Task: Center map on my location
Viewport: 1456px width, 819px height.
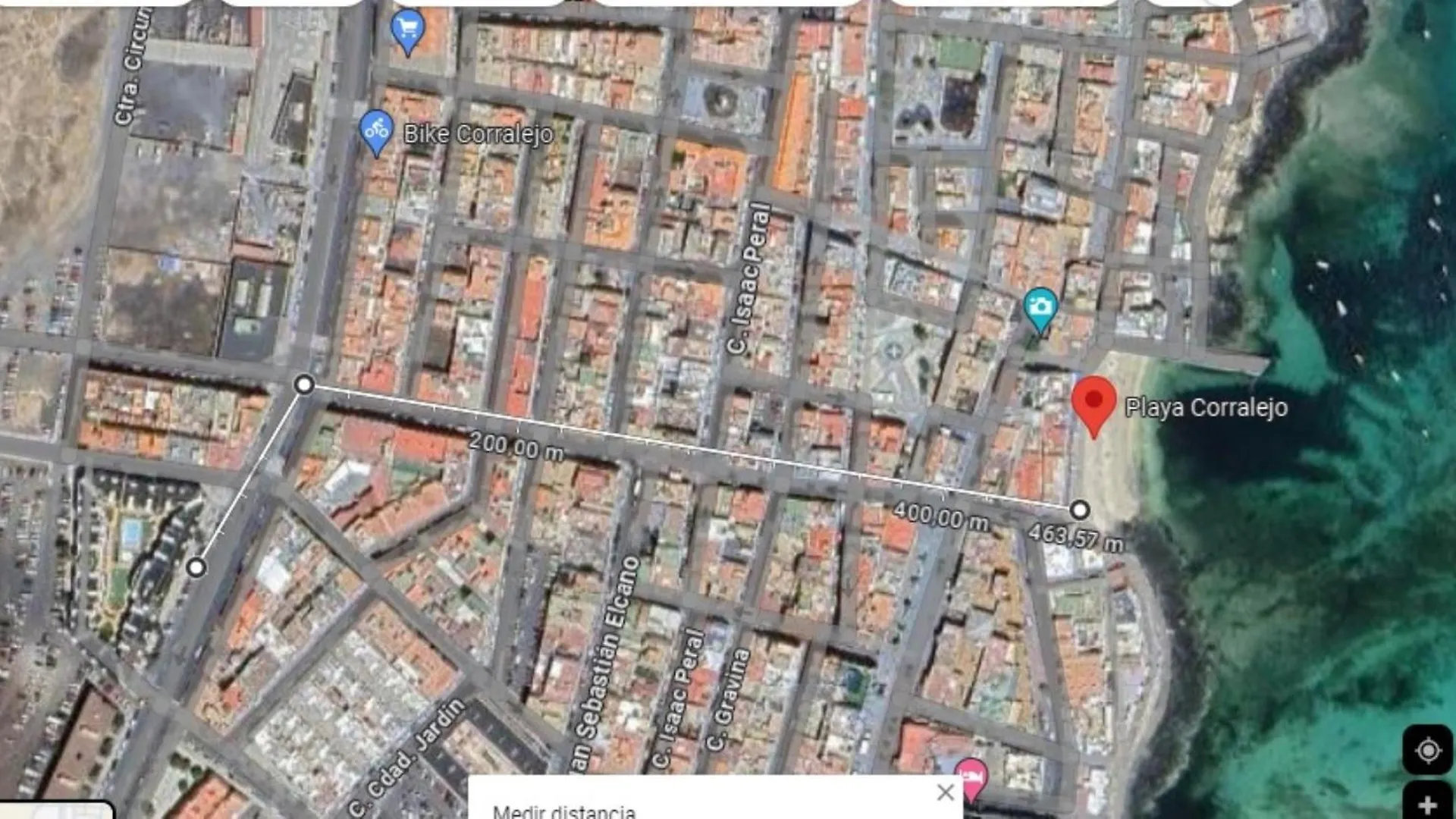Action: (x=1427, y=751)
